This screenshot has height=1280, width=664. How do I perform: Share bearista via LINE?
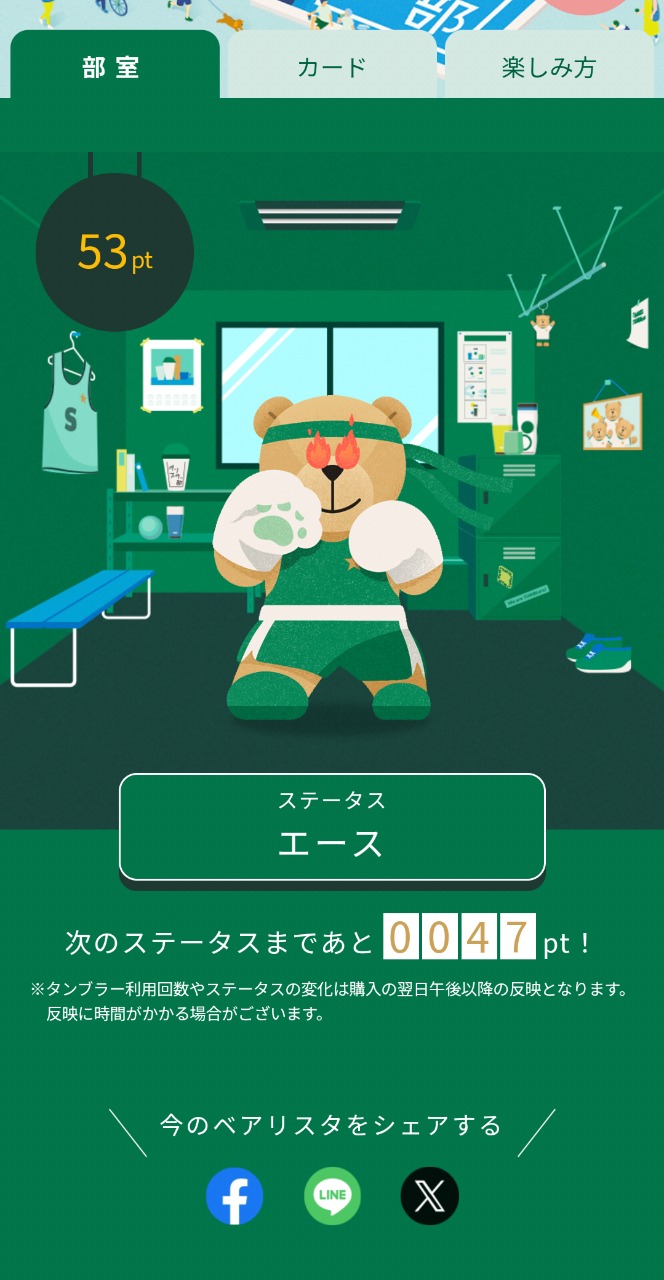click(332, 1196)
